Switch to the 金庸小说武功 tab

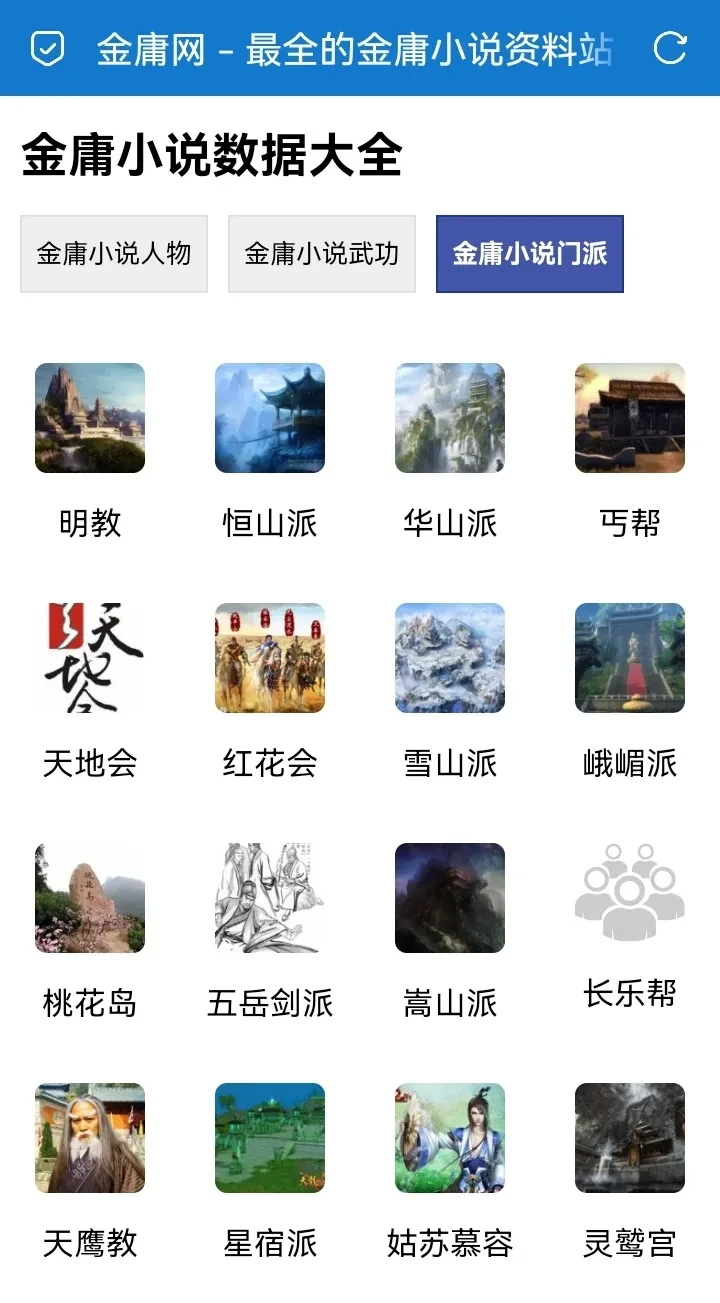(322, 254)
